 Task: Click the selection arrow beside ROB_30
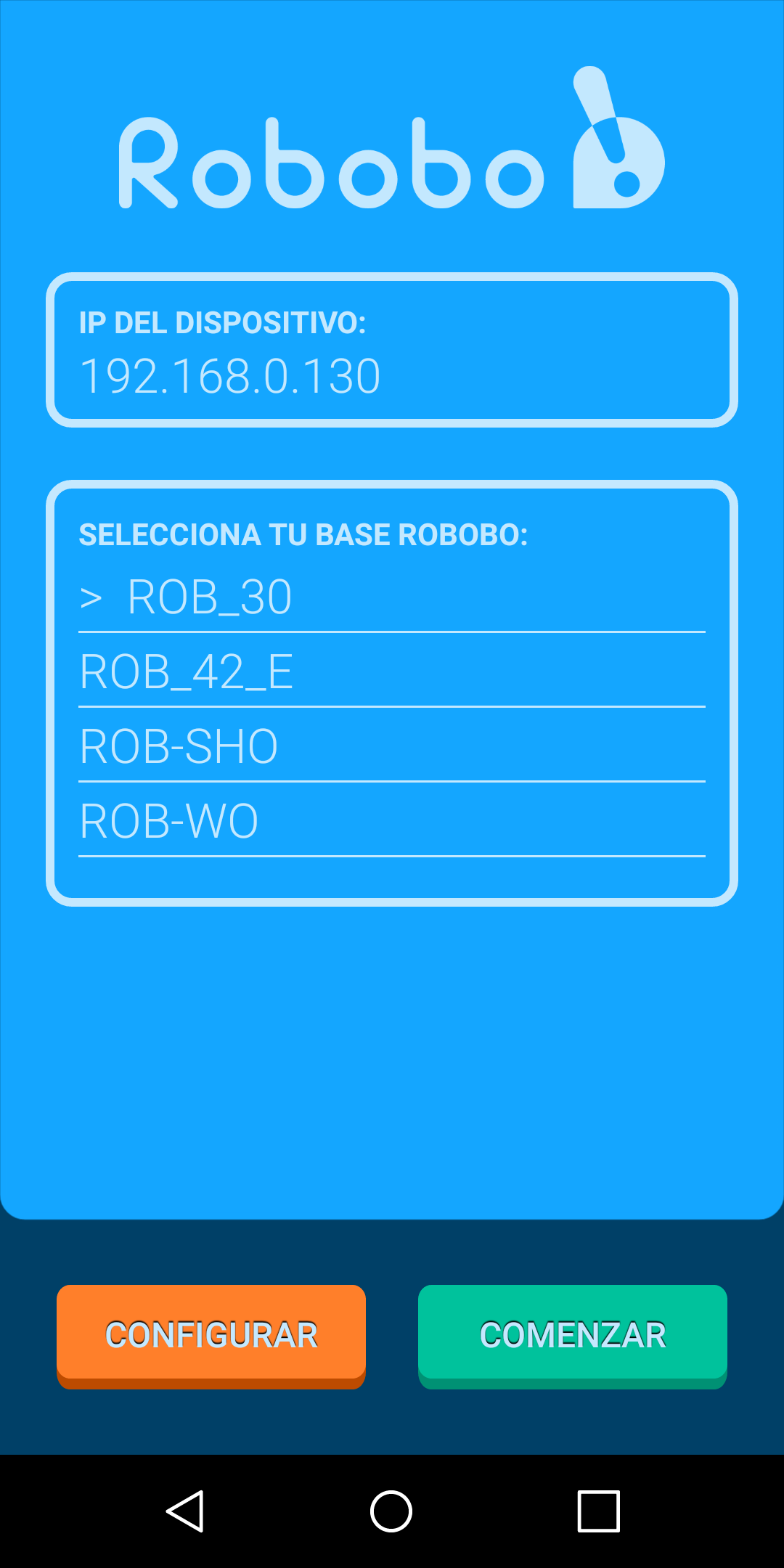click(x=91, y=597)
